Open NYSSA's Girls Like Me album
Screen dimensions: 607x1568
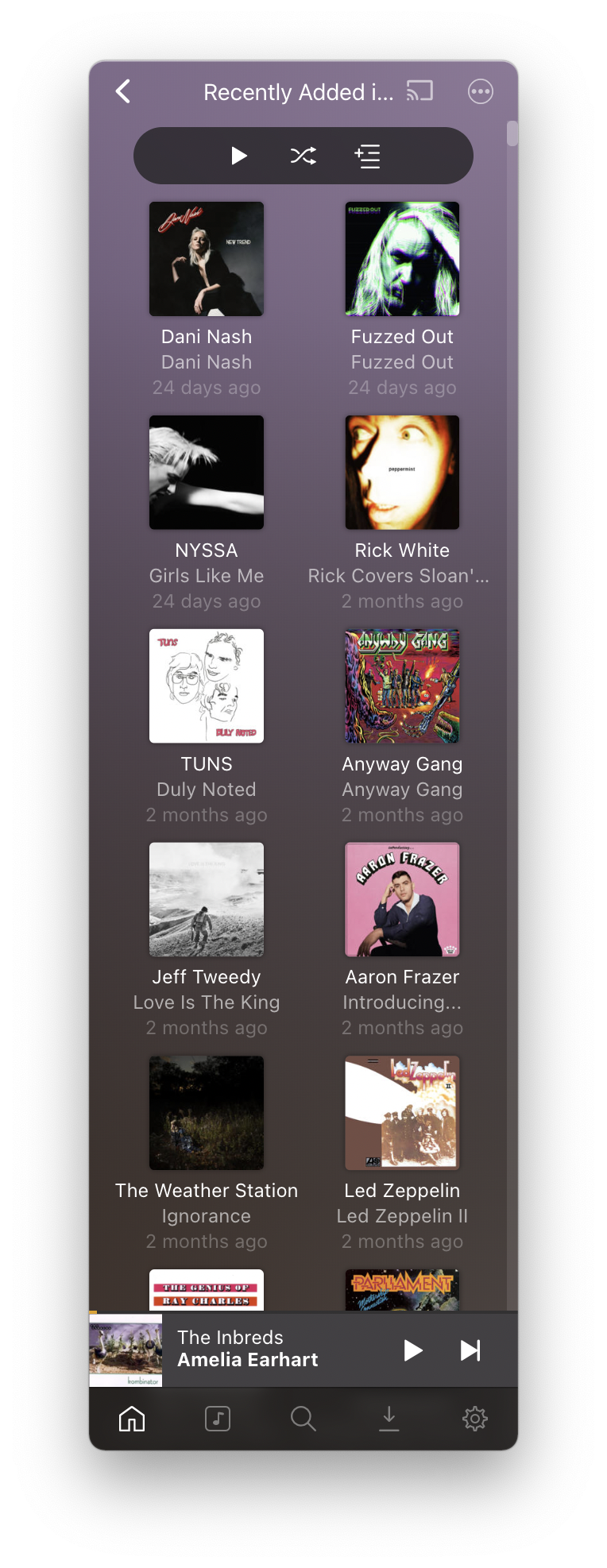(x=207, y=473)
